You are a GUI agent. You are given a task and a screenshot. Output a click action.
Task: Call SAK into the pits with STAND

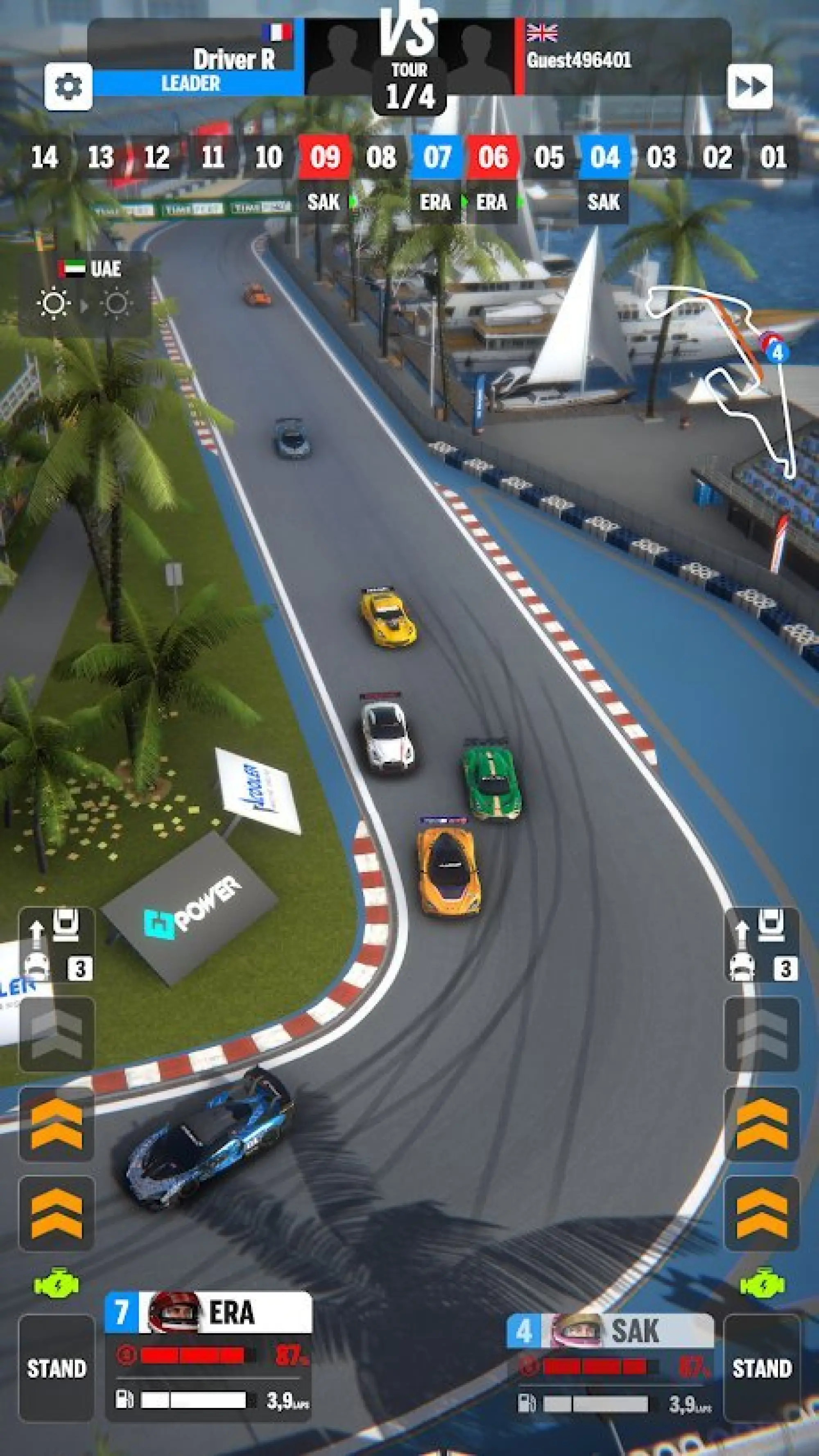[761, 1368]
